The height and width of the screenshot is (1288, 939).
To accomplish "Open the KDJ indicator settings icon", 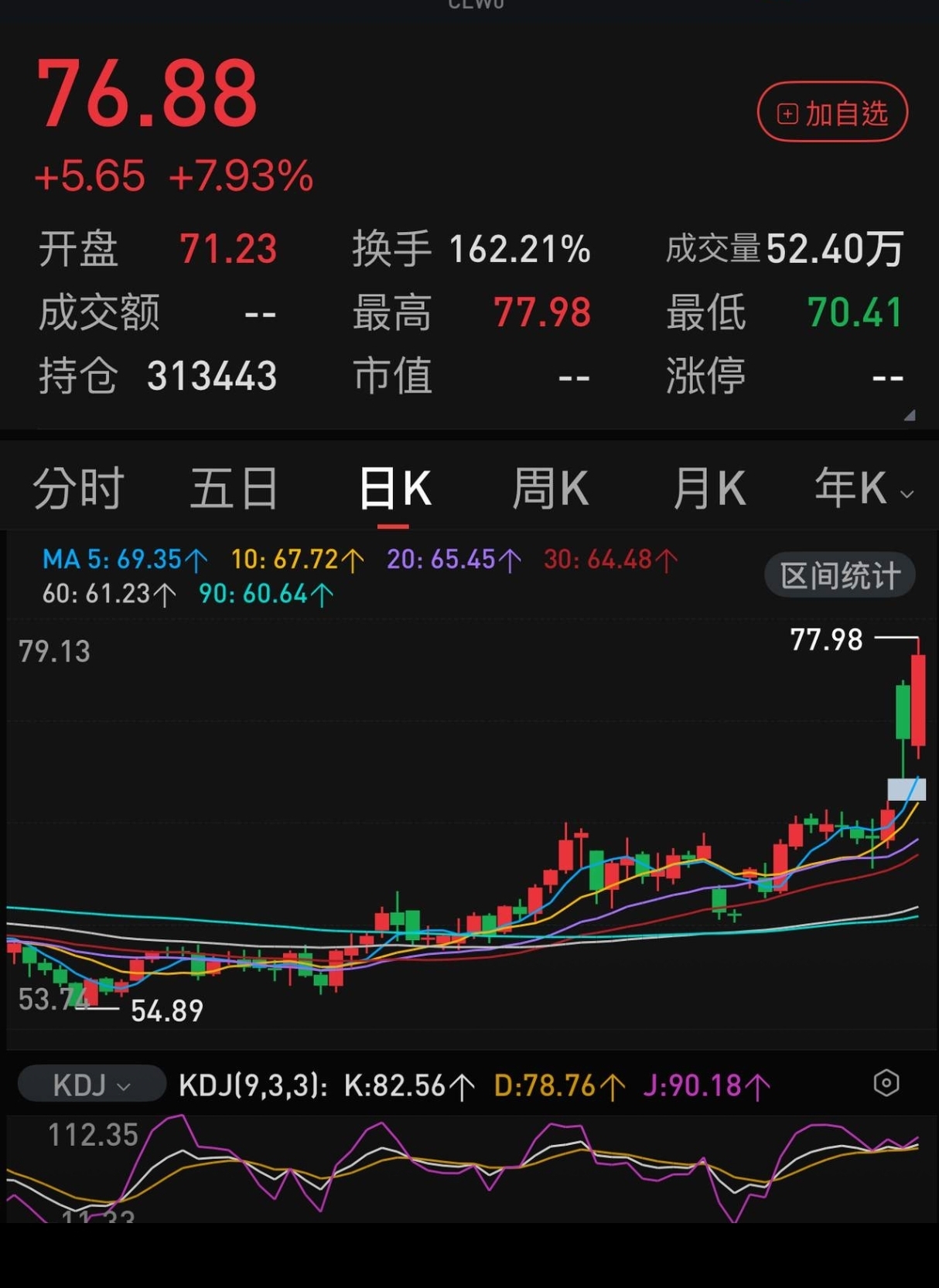I will pyautogui.click(x=886, y=1083).
